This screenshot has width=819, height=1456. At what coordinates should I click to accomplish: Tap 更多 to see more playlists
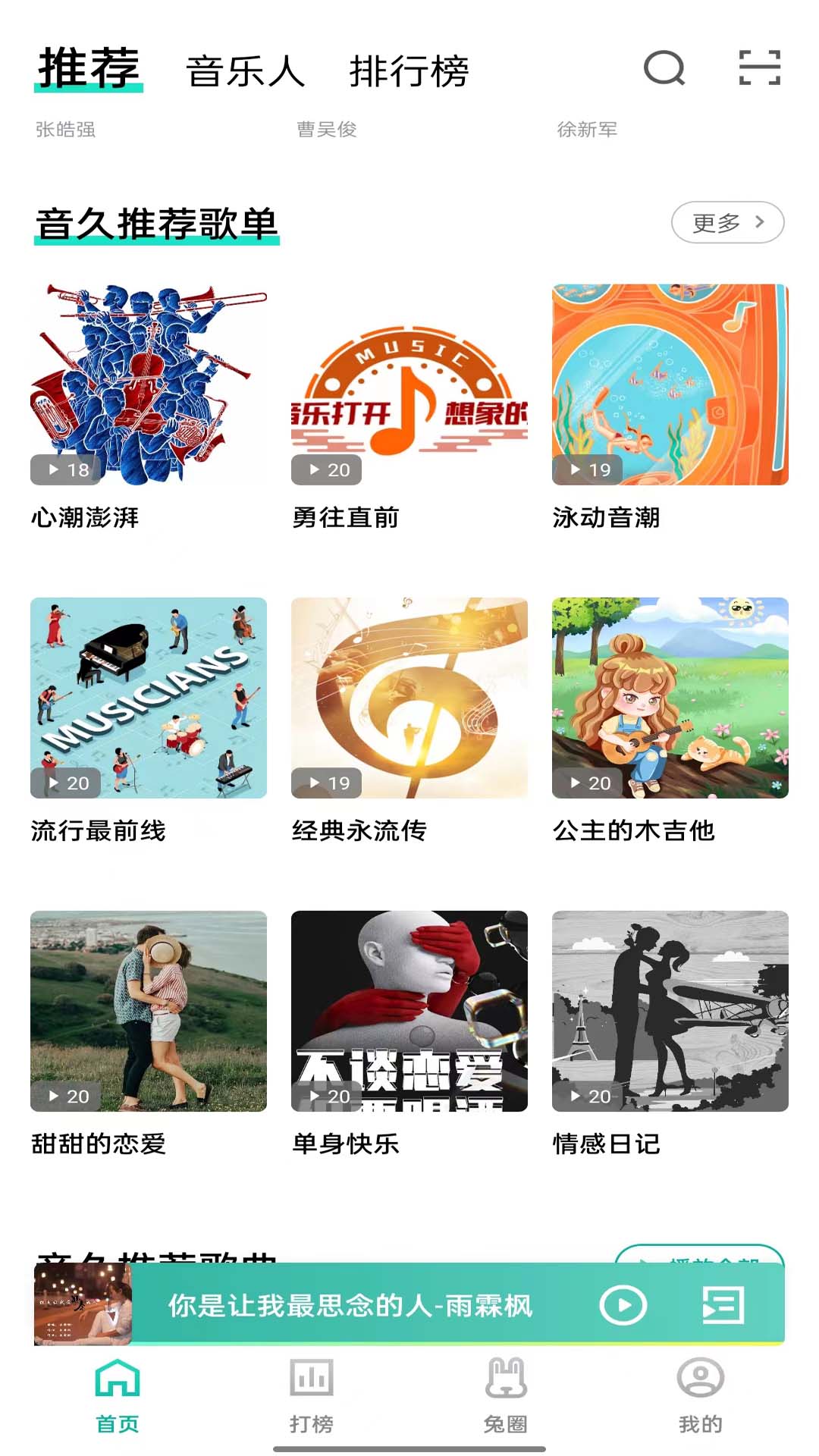click(728, 222)
